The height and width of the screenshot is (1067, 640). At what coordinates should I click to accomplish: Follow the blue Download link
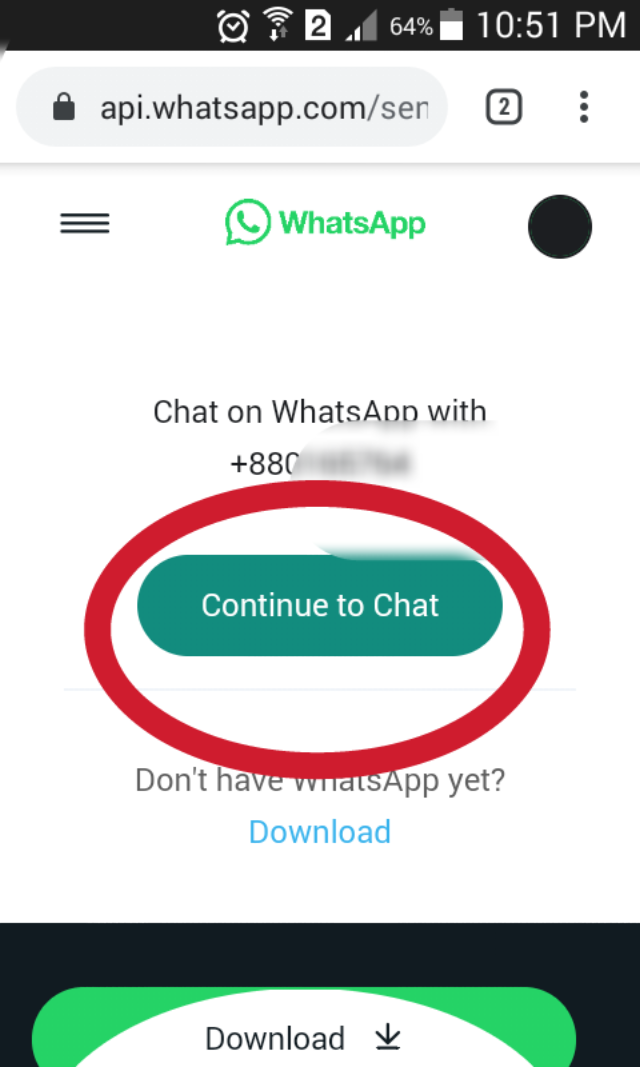click(320, 832)
